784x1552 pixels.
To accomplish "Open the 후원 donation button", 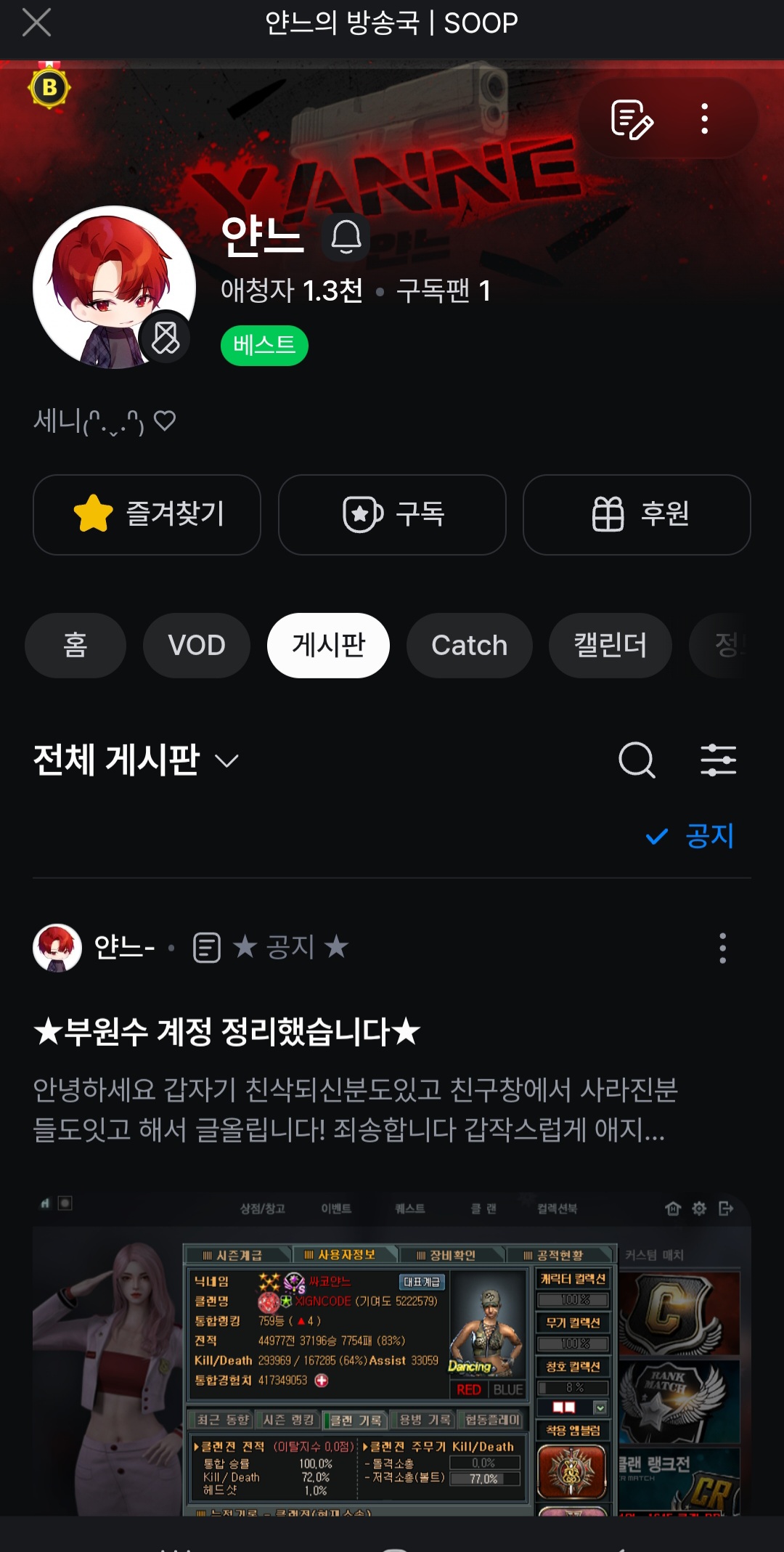I will tap(637, 515).
